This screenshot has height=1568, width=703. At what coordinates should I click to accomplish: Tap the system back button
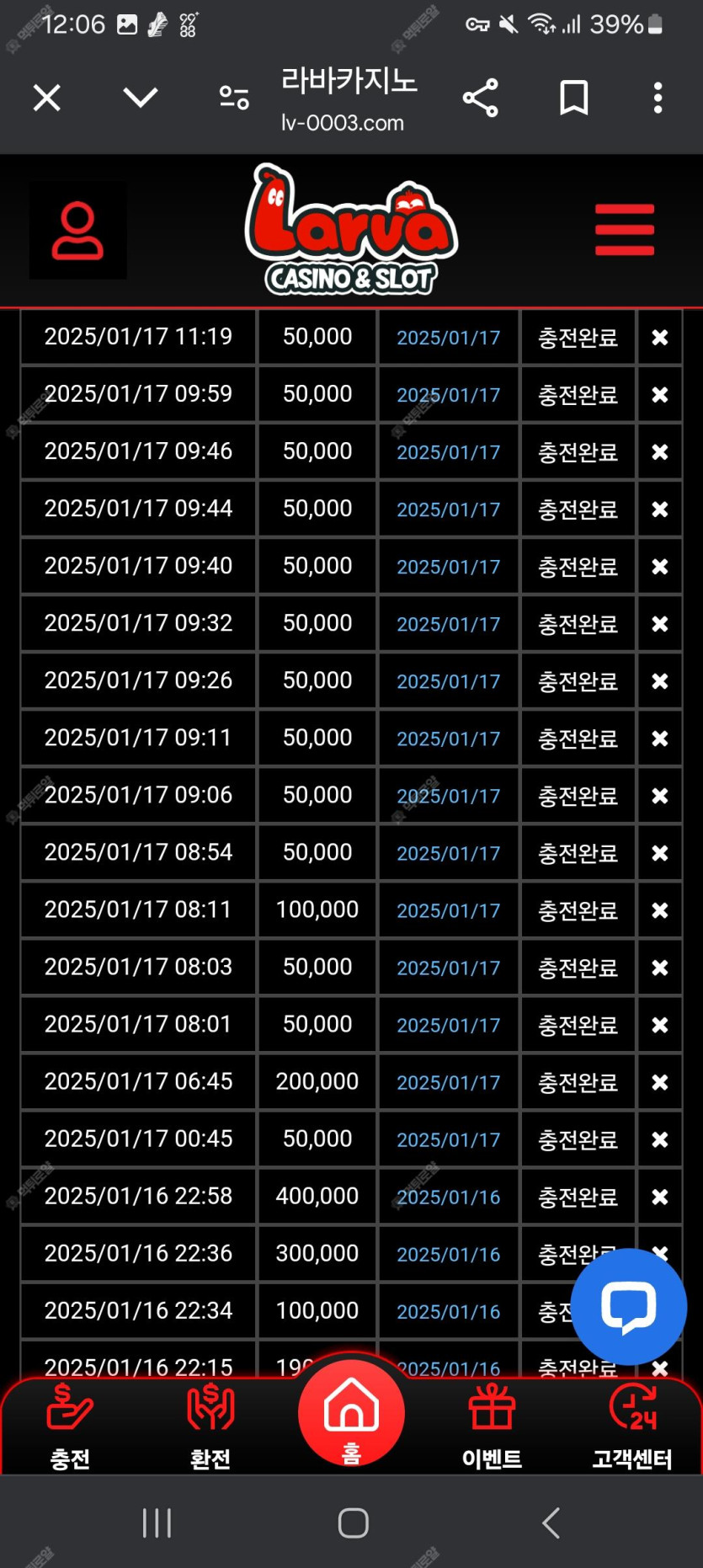point(551,1523)
